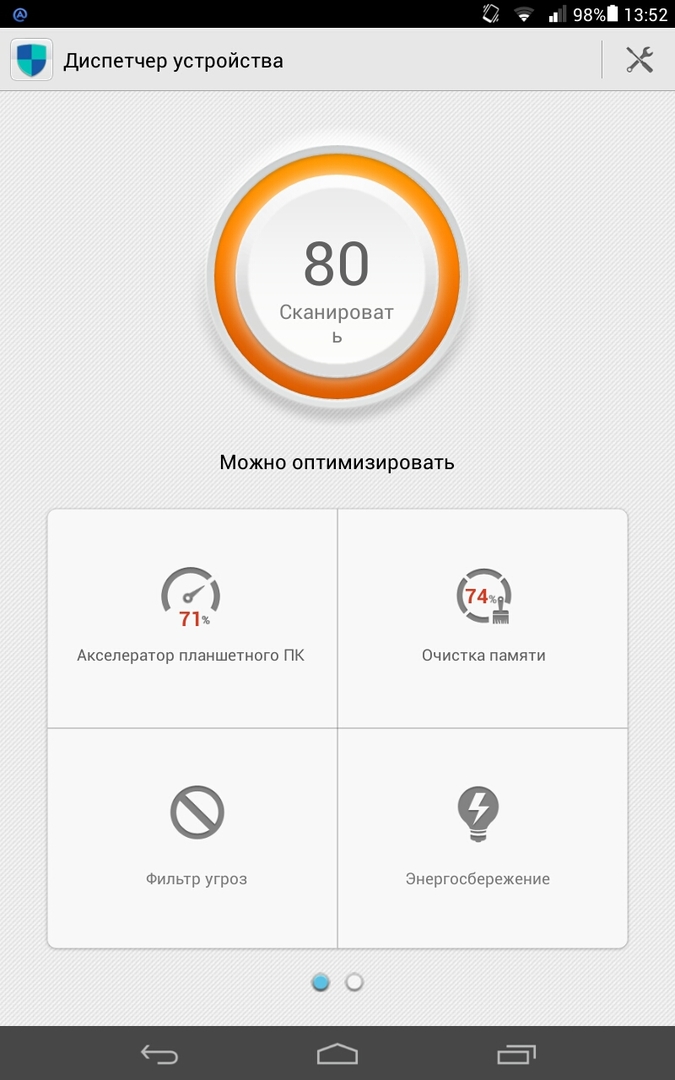The width and height of the screenshot is (675, 1080).
Task: Open Фильтр угроз tile
Action: point(196,838)
